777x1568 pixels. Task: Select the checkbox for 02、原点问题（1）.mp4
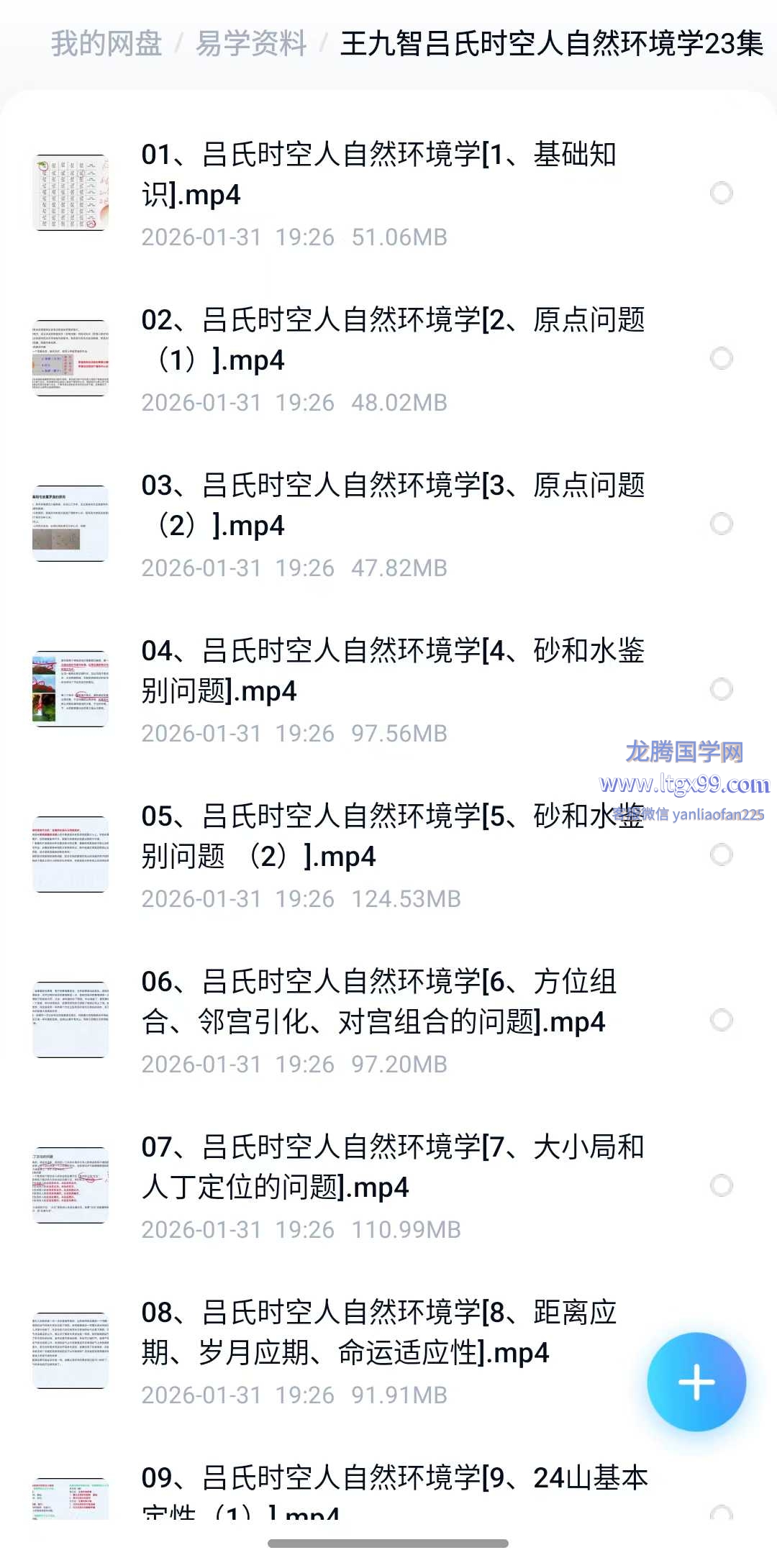[x=721, y=358]
